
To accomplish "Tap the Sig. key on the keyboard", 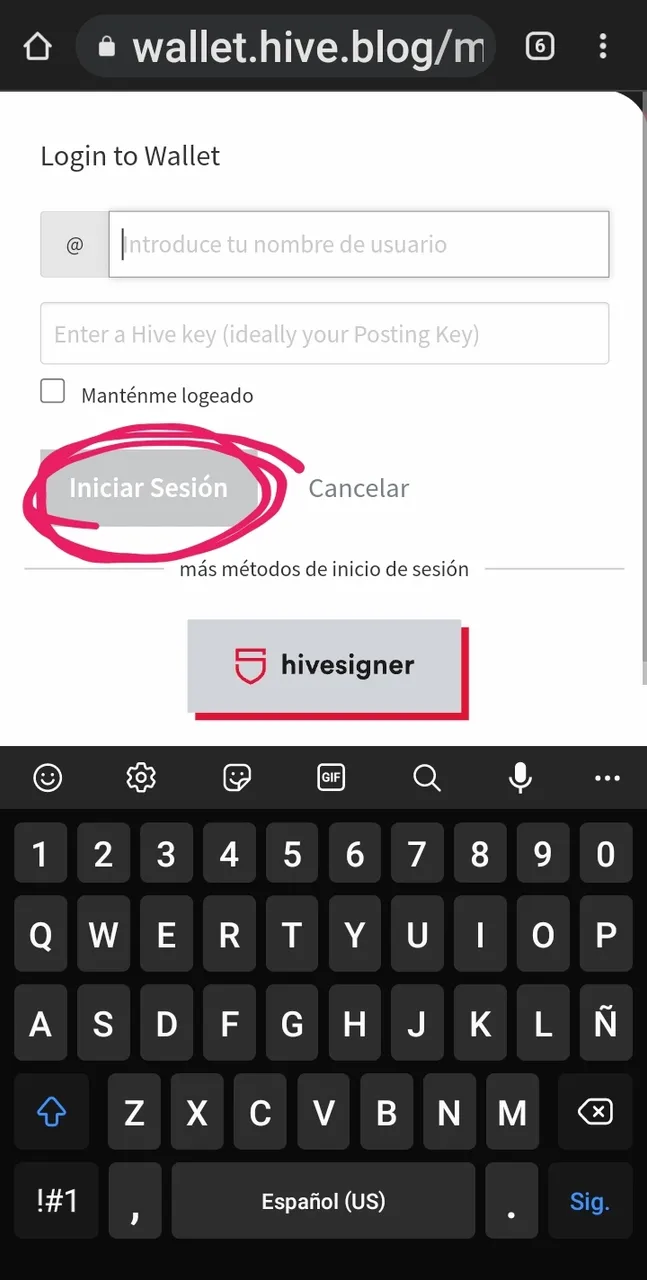I will 589,1201.
